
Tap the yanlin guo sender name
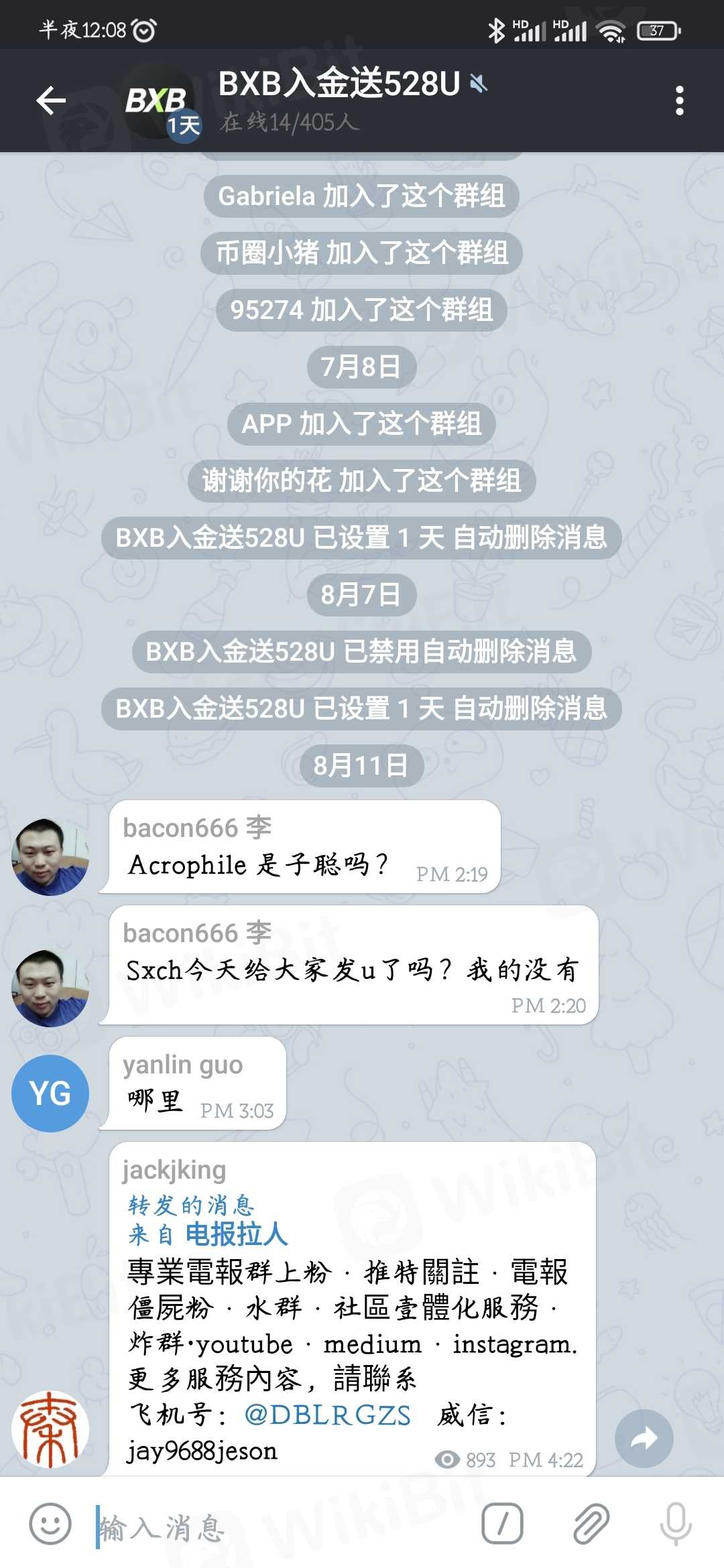182,1065
